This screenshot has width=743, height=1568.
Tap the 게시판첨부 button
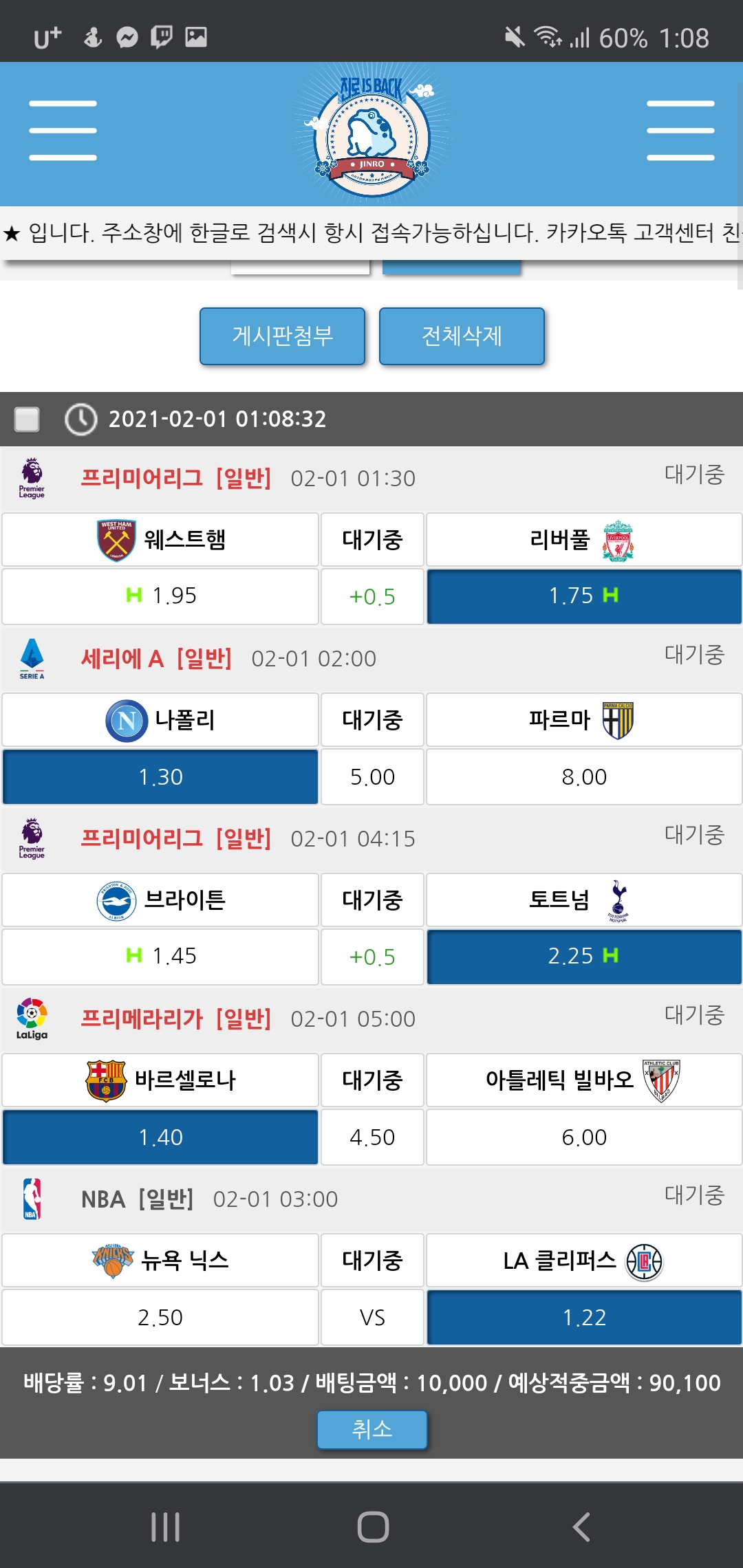coord(282,336)
